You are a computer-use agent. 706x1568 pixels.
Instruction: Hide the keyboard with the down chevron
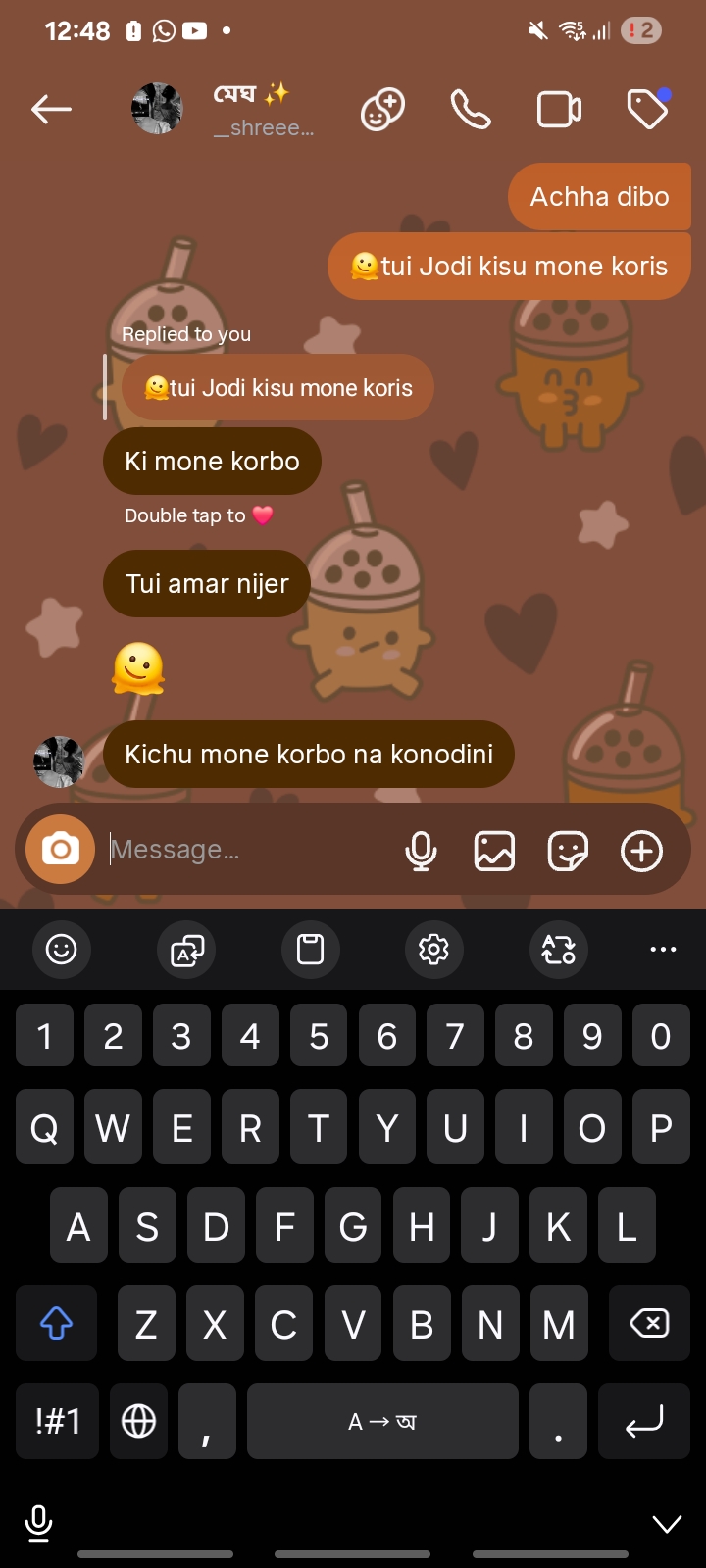pos(667,1523)
